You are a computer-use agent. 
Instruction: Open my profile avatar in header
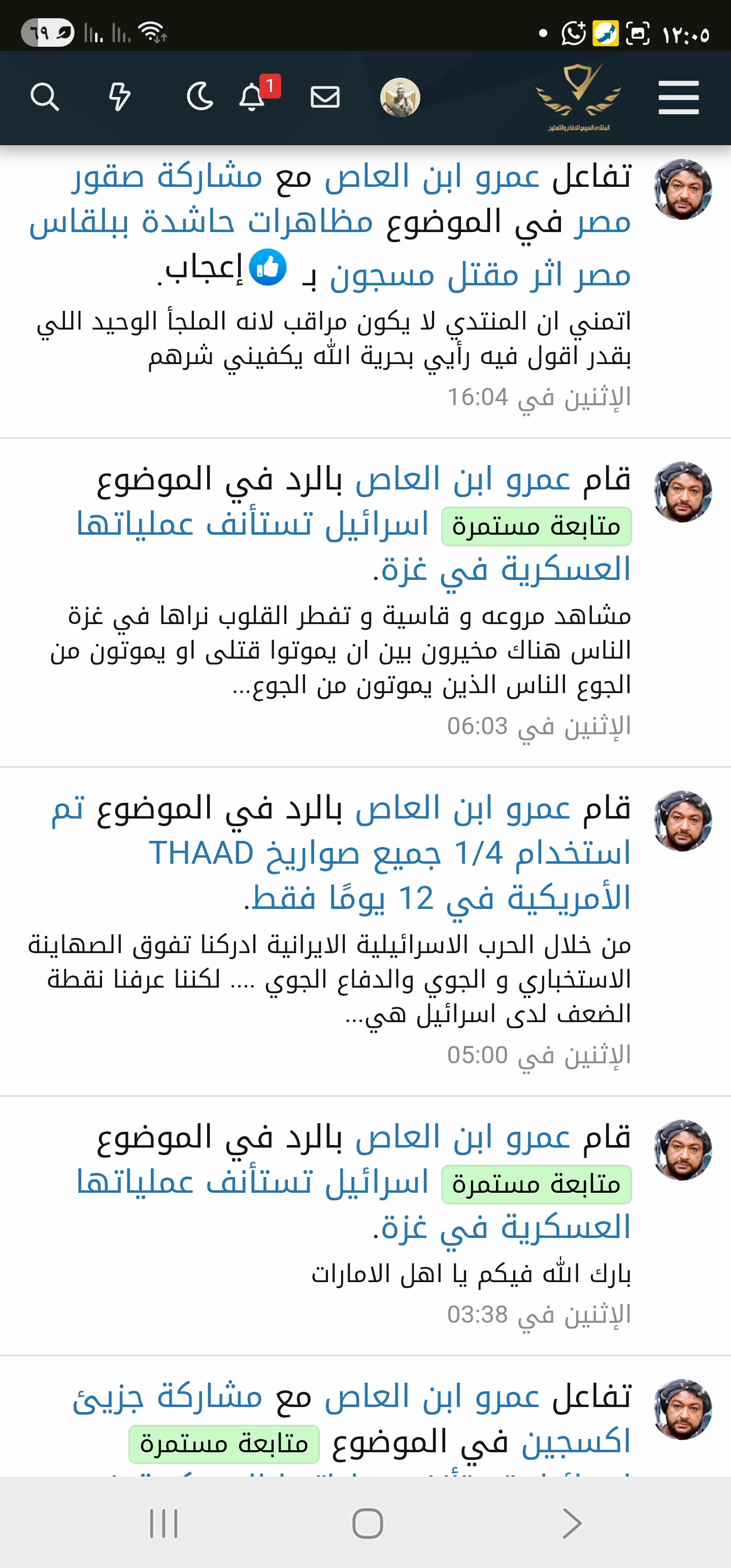click(x=400, y=97)
